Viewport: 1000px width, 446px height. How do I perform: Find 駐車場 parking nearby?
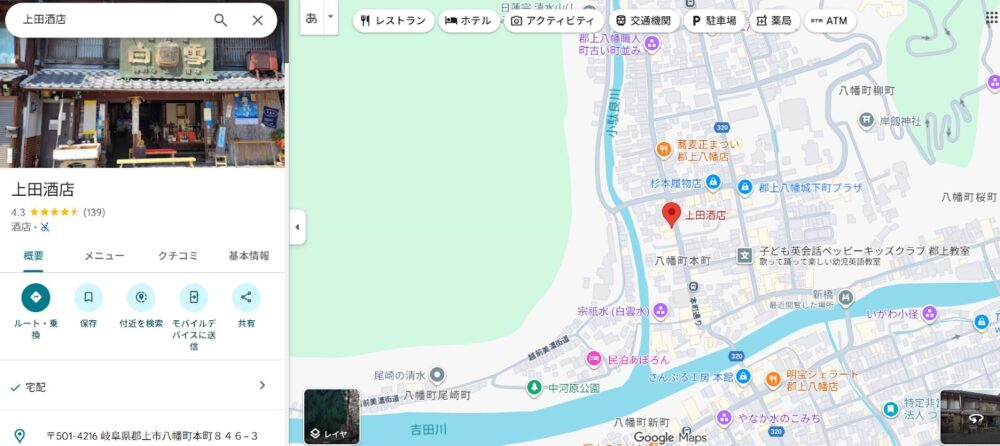coord(714,20)
